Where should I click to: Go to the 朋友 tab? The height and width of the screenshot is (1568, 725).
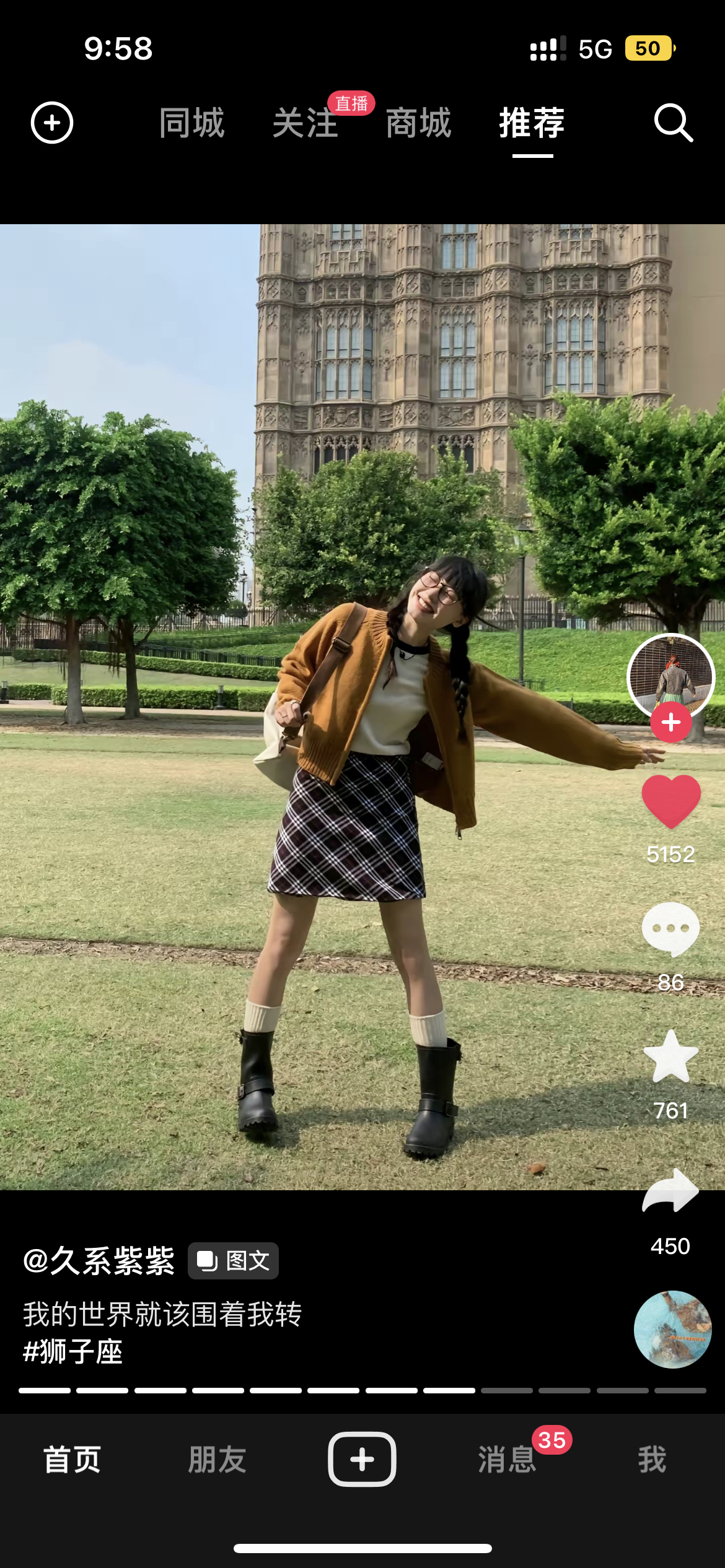point(217,1460)
